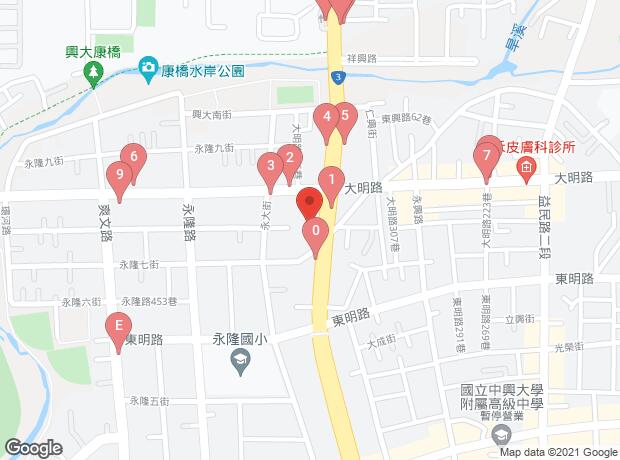Open 興大康橋 park icon
Viewport: 620px width, 460px height.
(93, 71)
